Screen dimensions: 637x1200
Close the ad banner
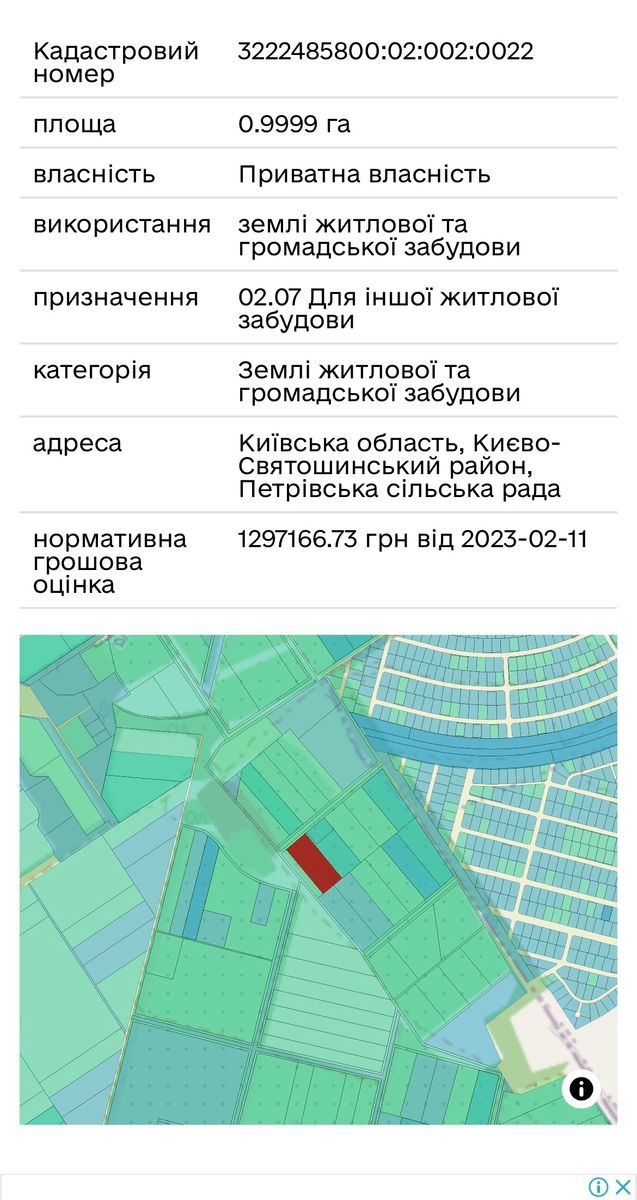point(622,1187)
